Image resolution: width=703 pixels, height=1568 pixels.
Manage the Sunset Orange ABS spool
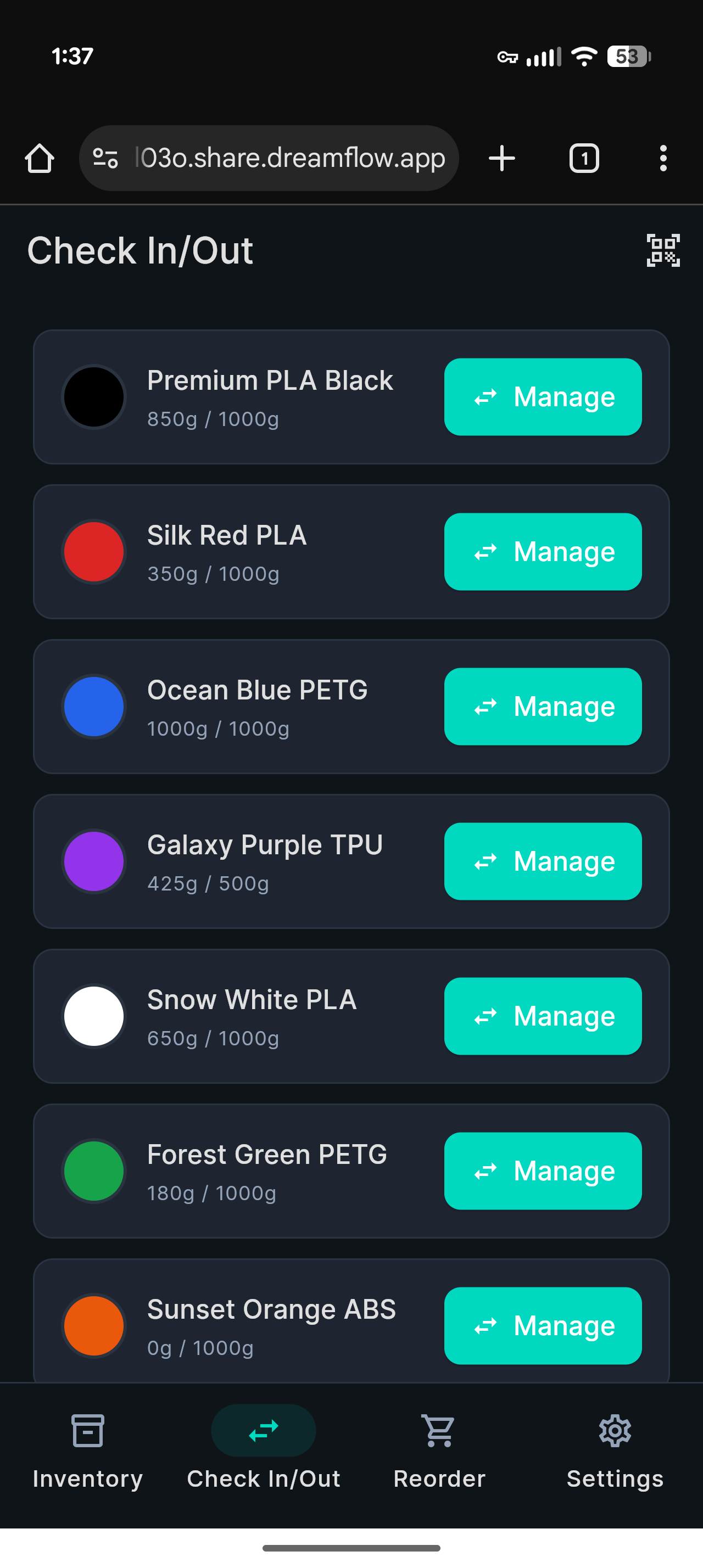pos(542,1326)
